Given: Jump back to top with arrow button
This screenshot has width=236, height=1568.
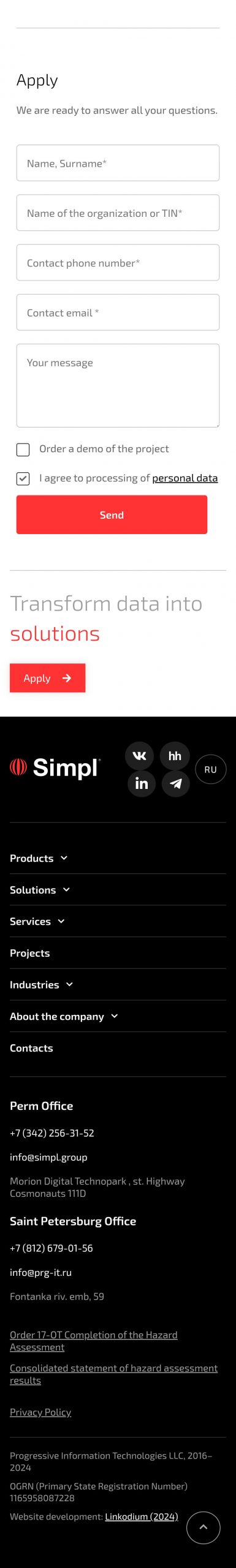Looking at the screenshot, I should 204,1526.
